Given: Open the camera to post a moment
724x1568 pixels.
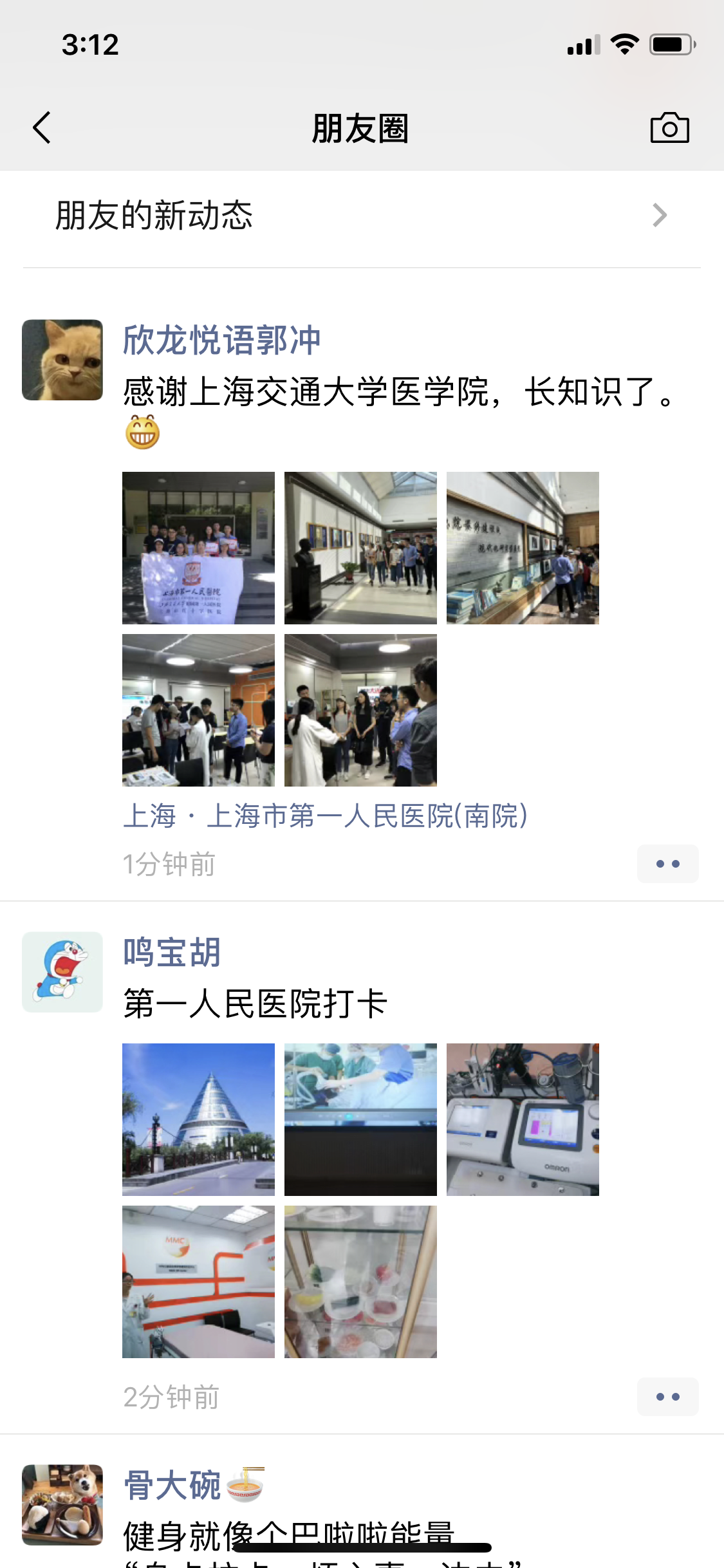Looking at the screenshot, I should click(669, 127).
